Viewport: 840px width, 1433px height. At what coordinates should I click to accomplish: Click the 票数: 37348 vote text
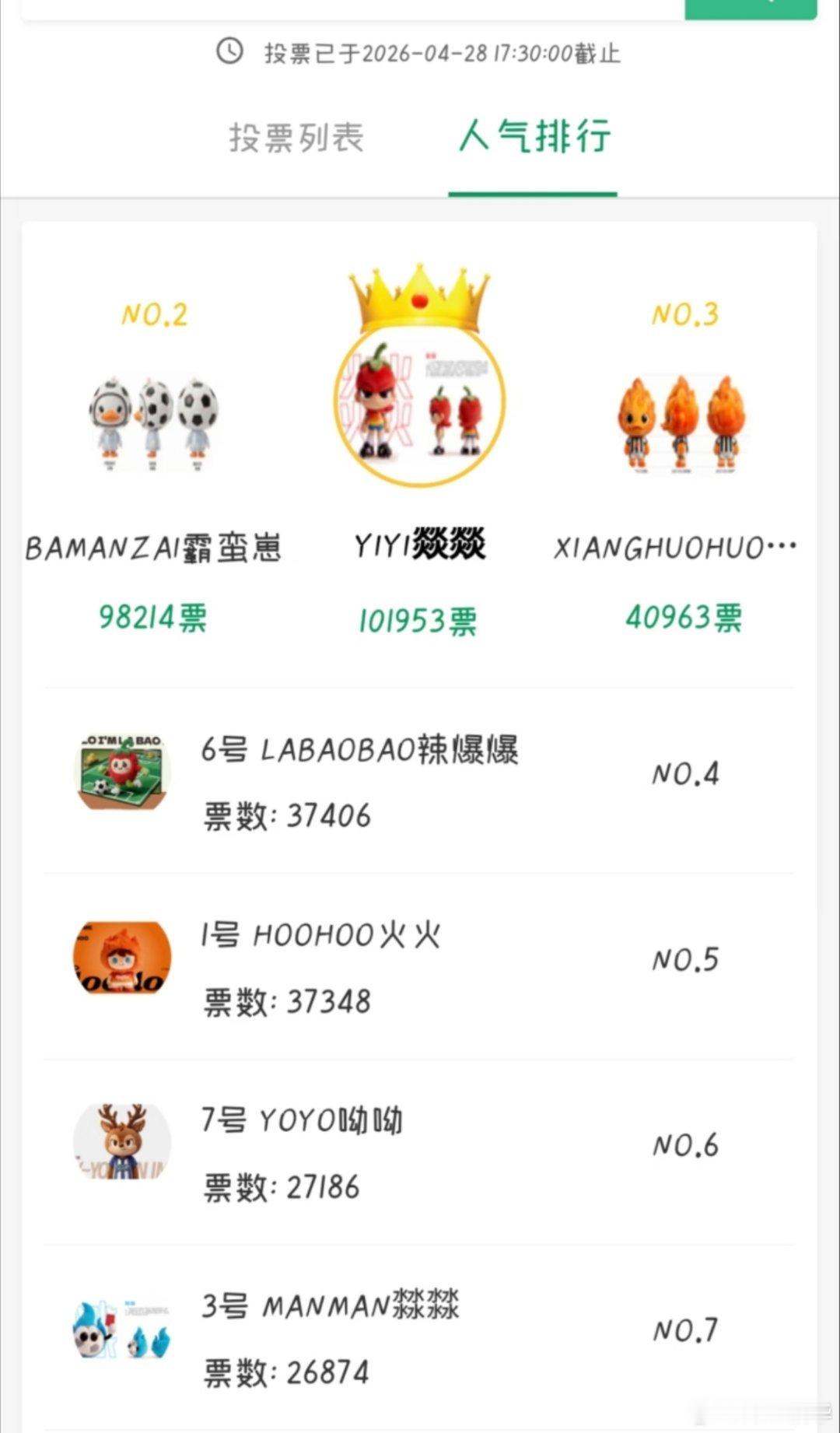(285, 1001)
